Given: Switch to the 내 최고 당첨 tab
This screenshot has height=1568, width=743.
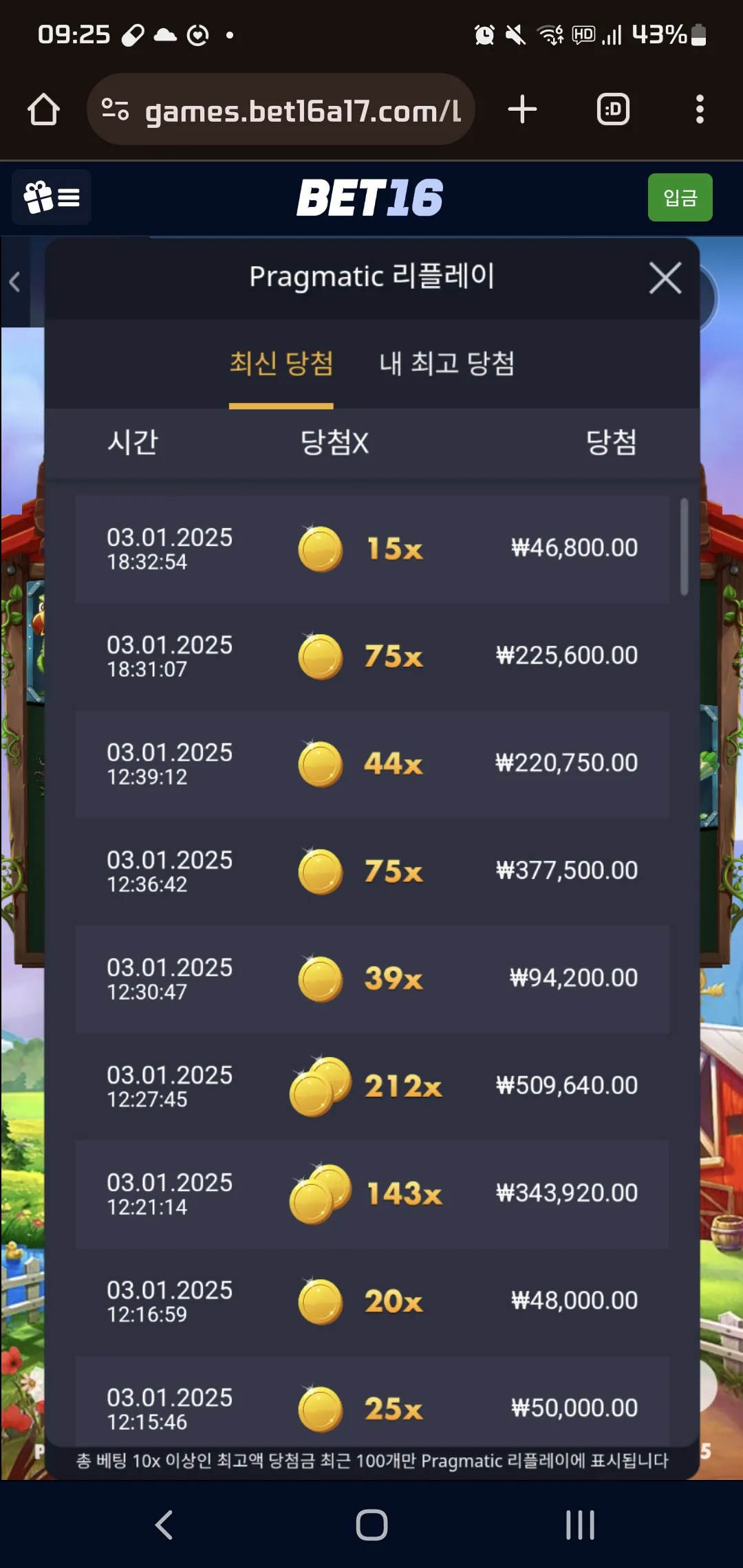Looking at the screenshot, I should tap(446, 363).
